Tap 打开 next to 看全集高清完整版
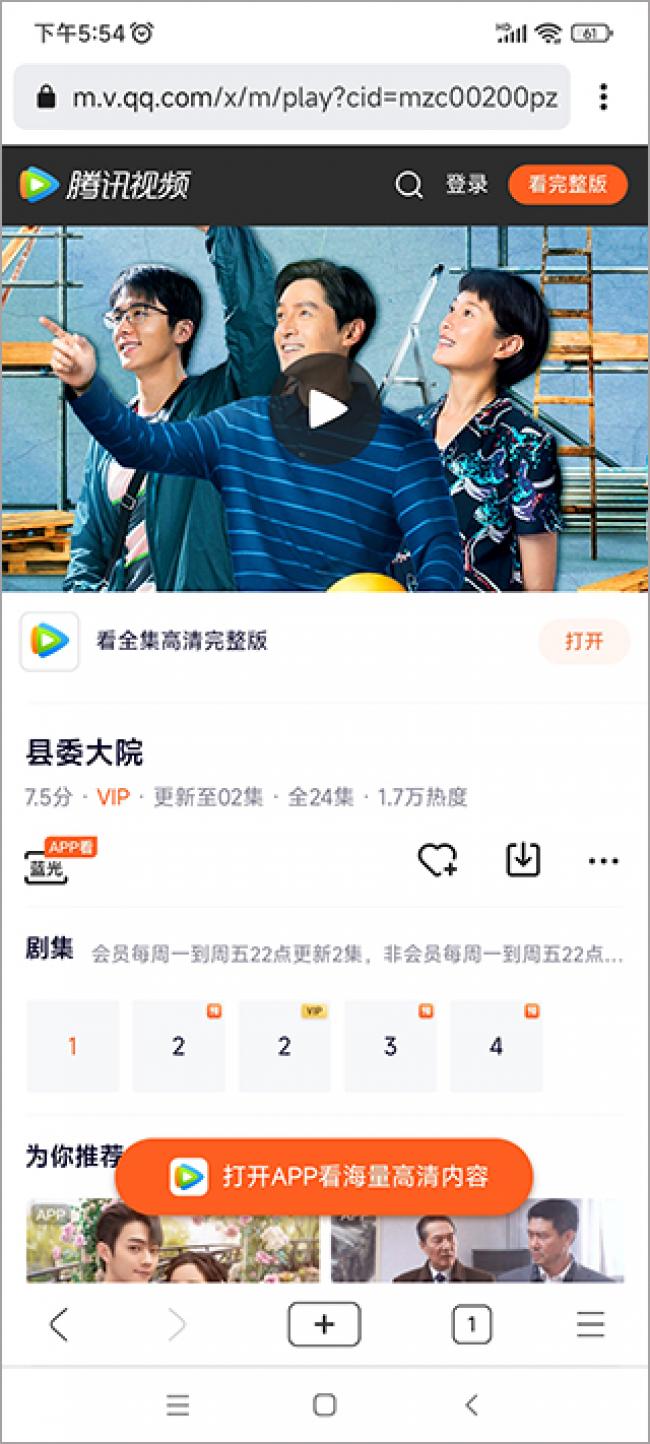The image size is (650, 1444). [x=584, y=641]
